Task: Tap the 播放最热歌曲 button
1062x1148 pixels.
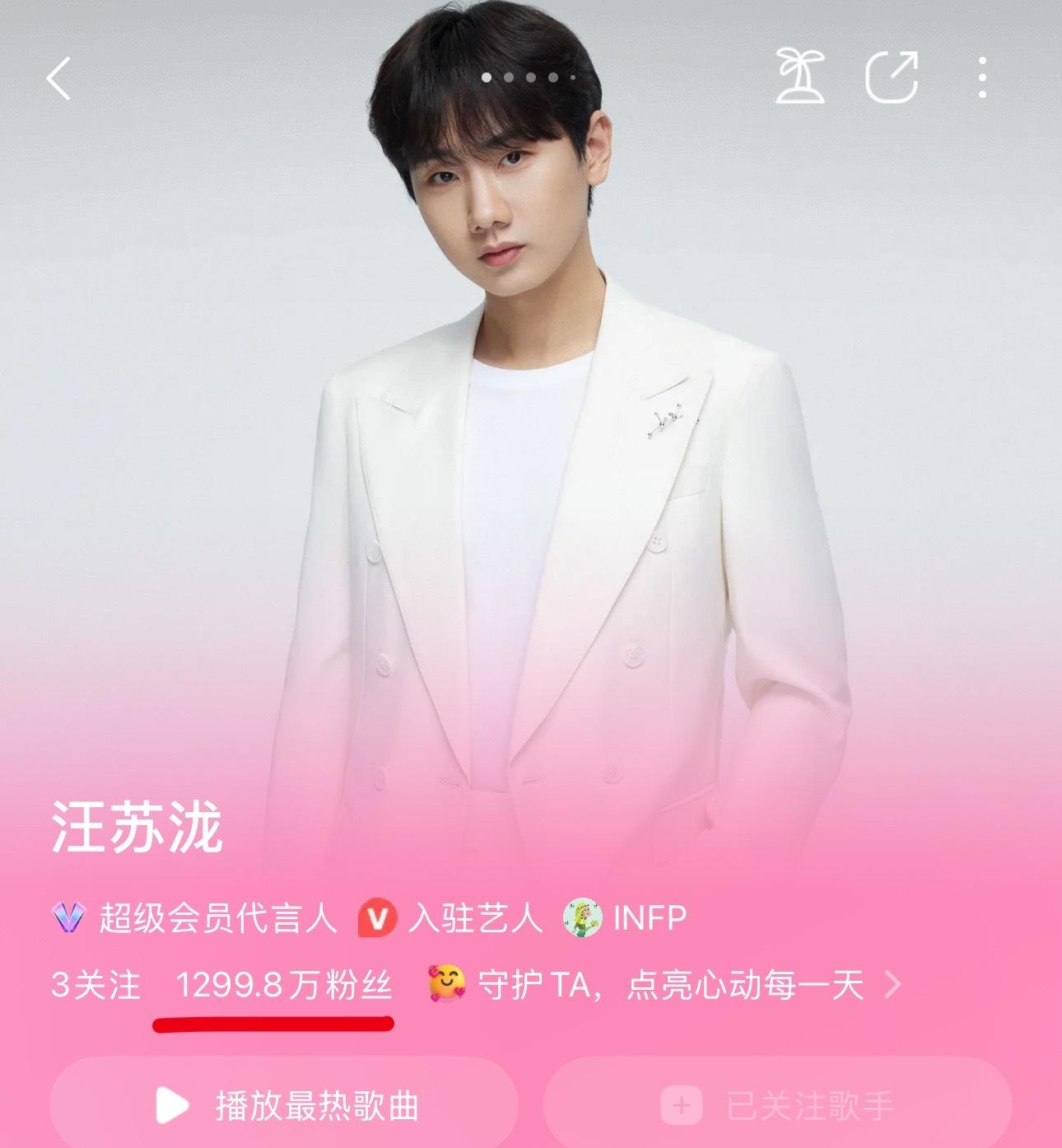Action: [284, 1104]
